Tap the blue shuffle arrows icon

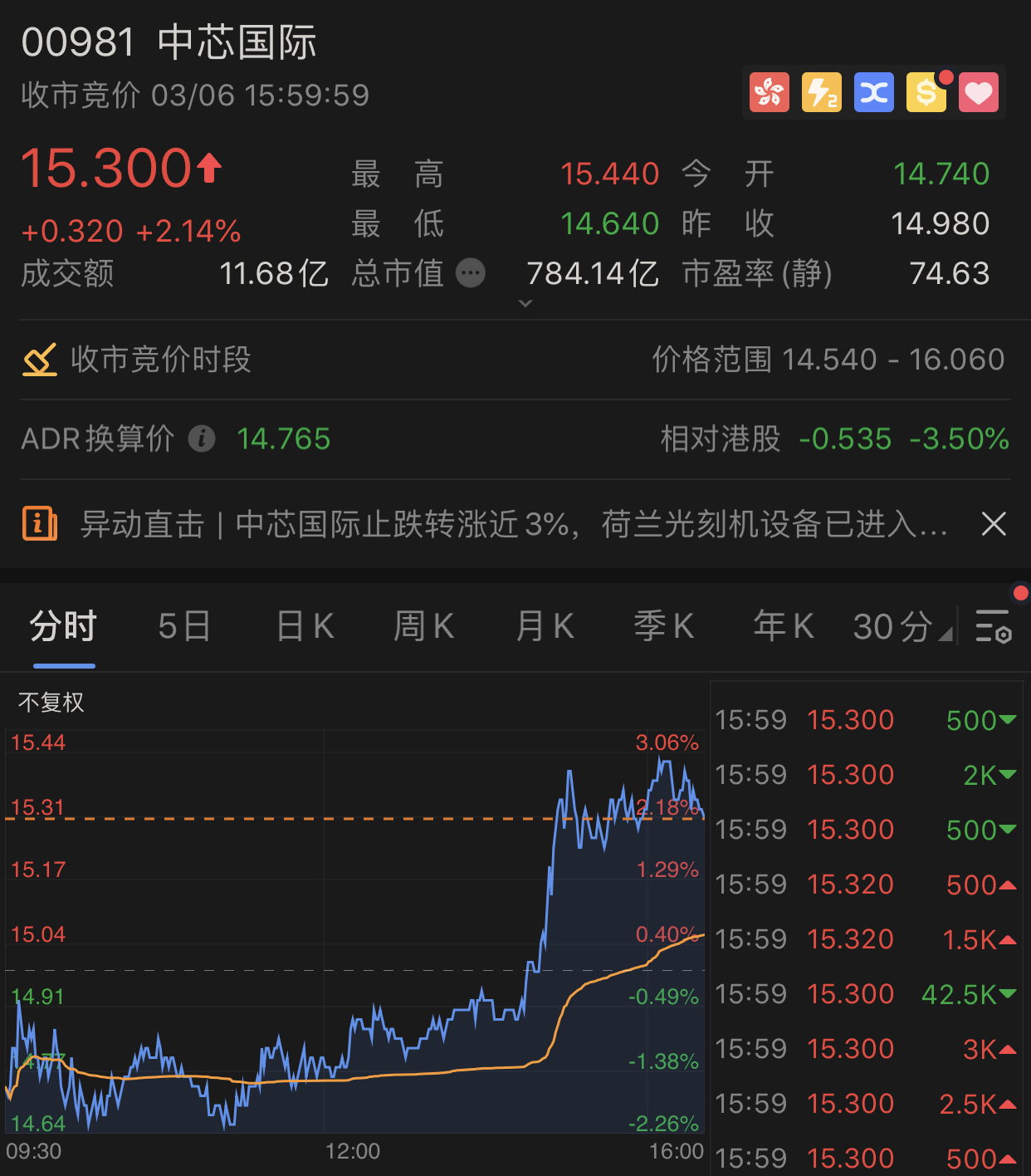874,92
